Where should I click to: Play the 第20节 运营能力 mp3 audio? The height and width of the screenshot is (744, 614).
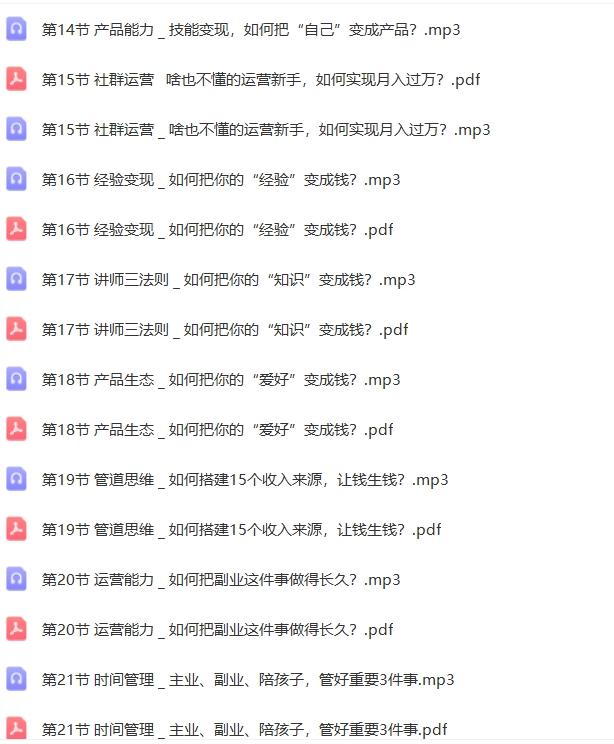tap(220, 580)
